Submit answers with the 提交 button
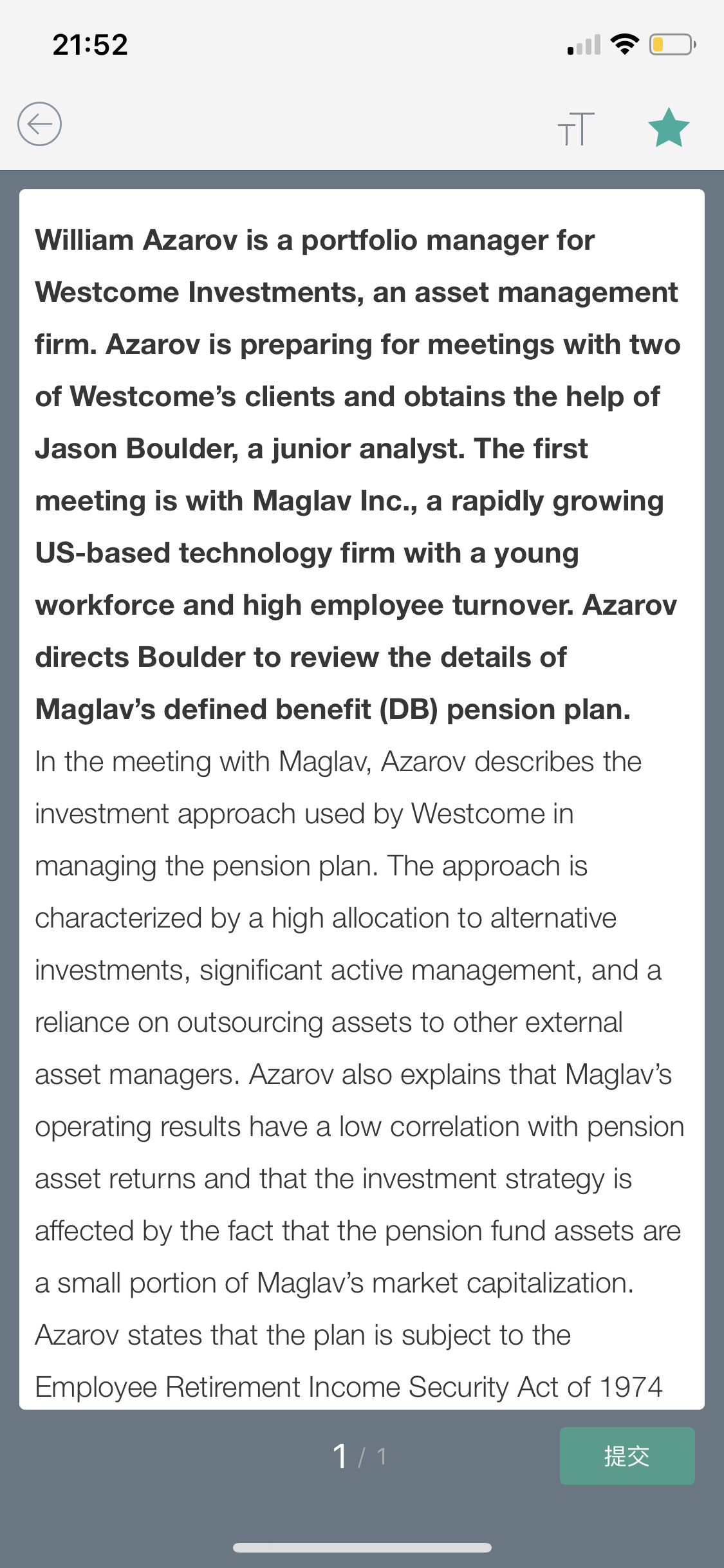The height and width of the screenshot is (1568, 724). point(627,1456)
